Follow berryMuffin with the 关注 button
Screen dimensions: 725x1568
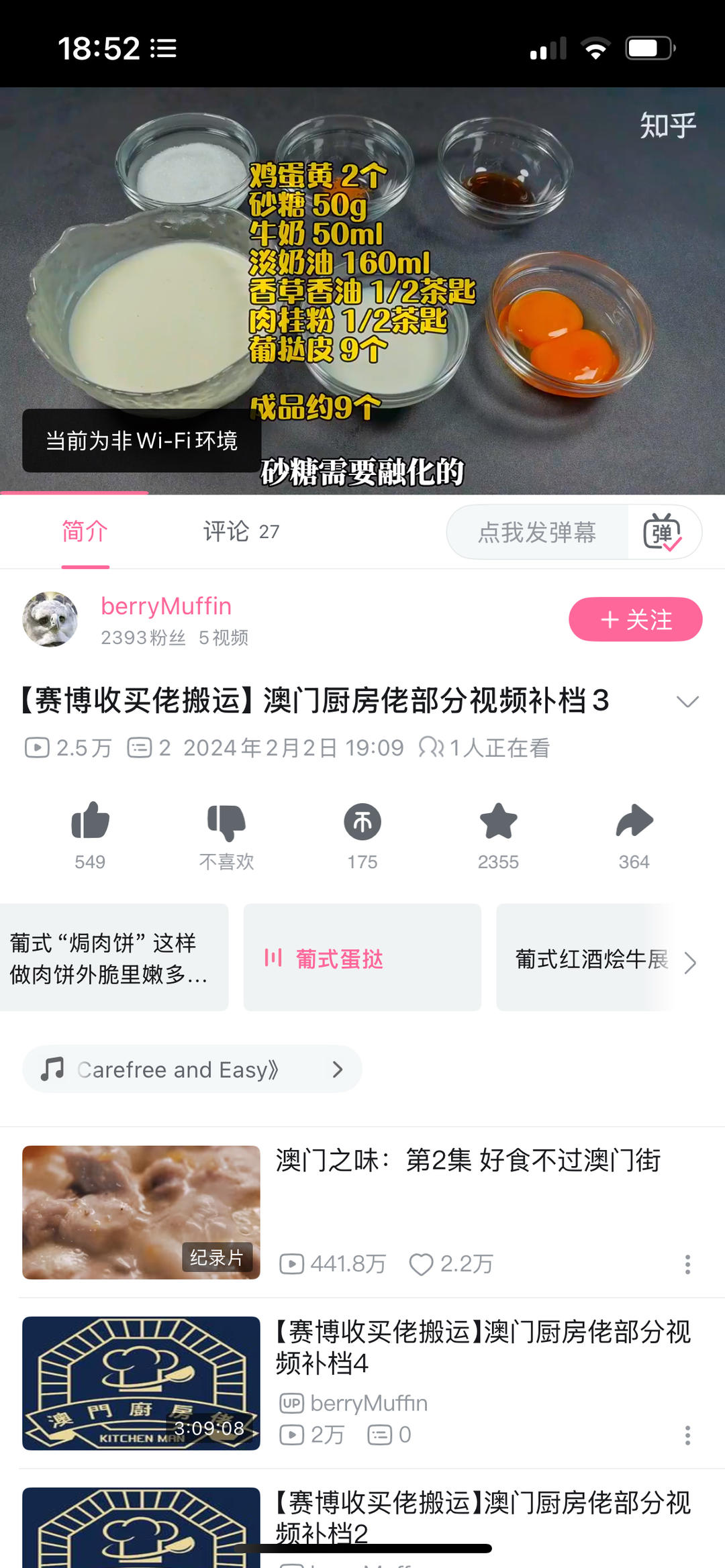point(635,619)
